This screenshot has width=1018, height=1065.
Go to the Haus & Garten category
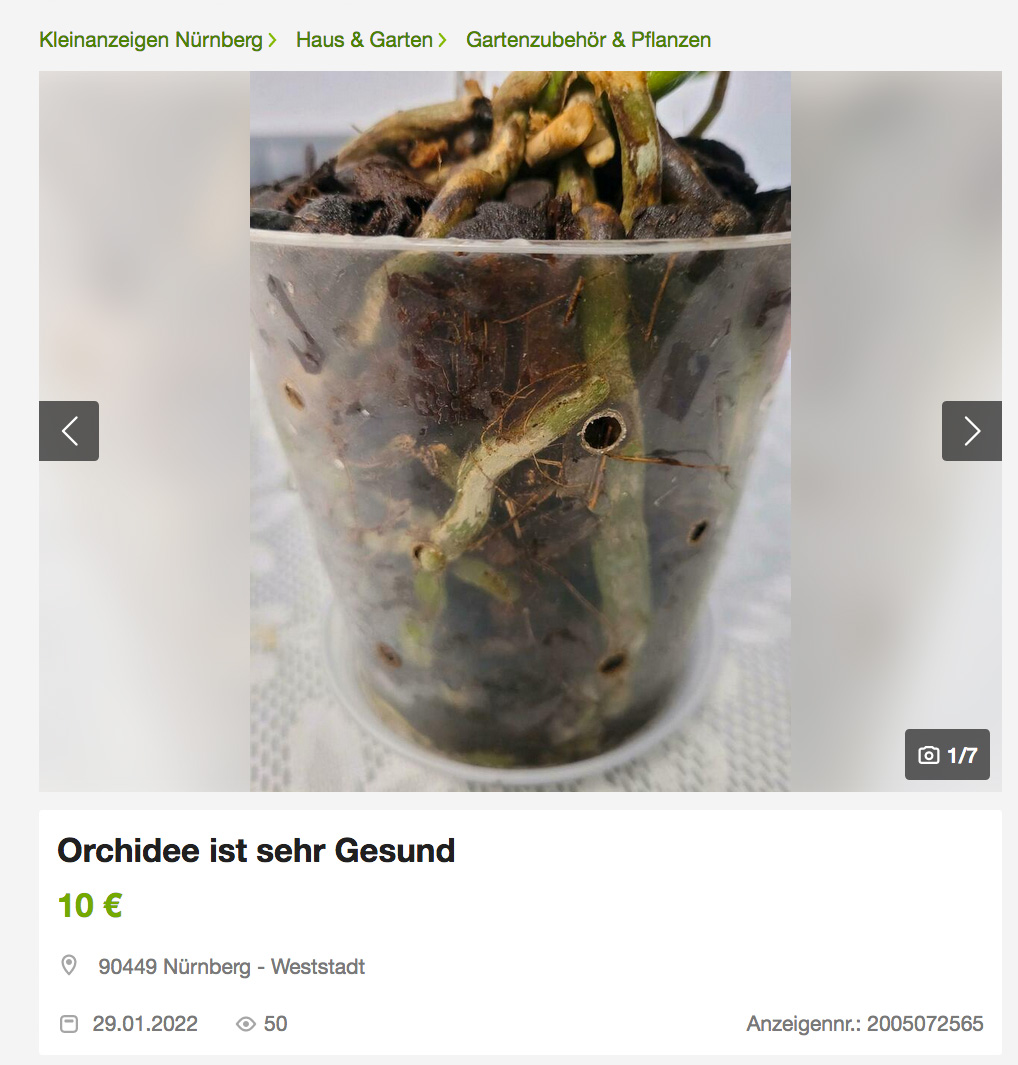(364, 40)
